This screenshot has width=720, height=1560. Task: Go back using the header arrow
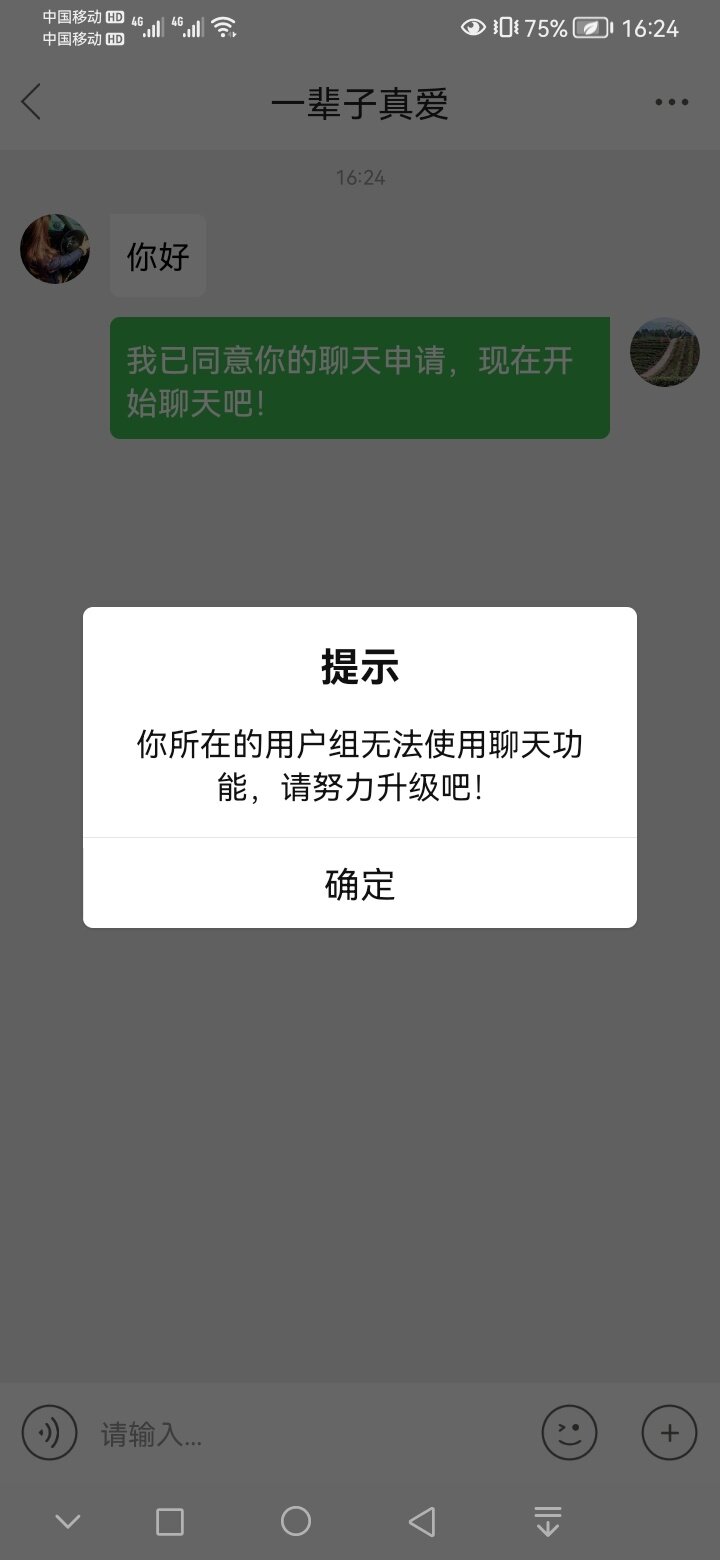(x=32, y=102)
